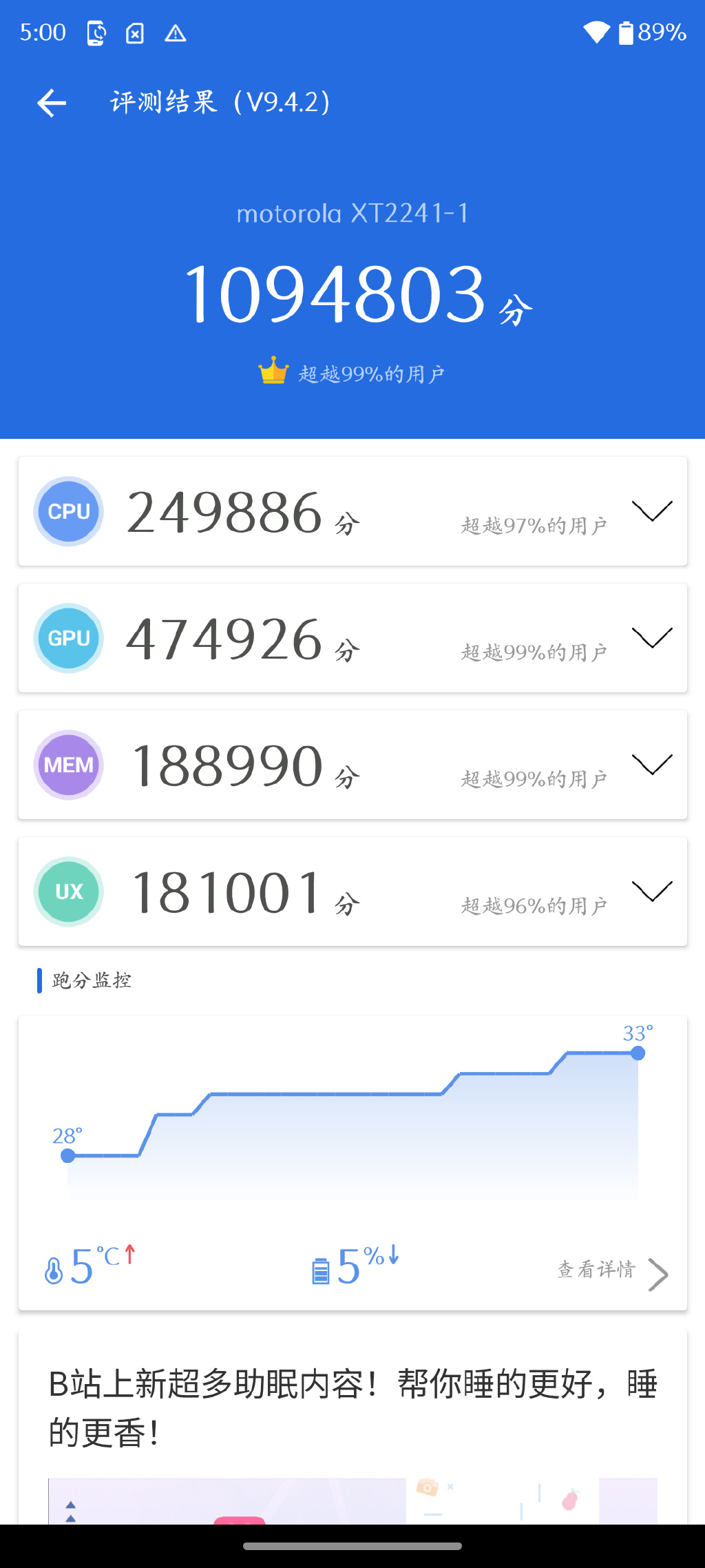Collapse the UX score section chevron

click(652, 892)
